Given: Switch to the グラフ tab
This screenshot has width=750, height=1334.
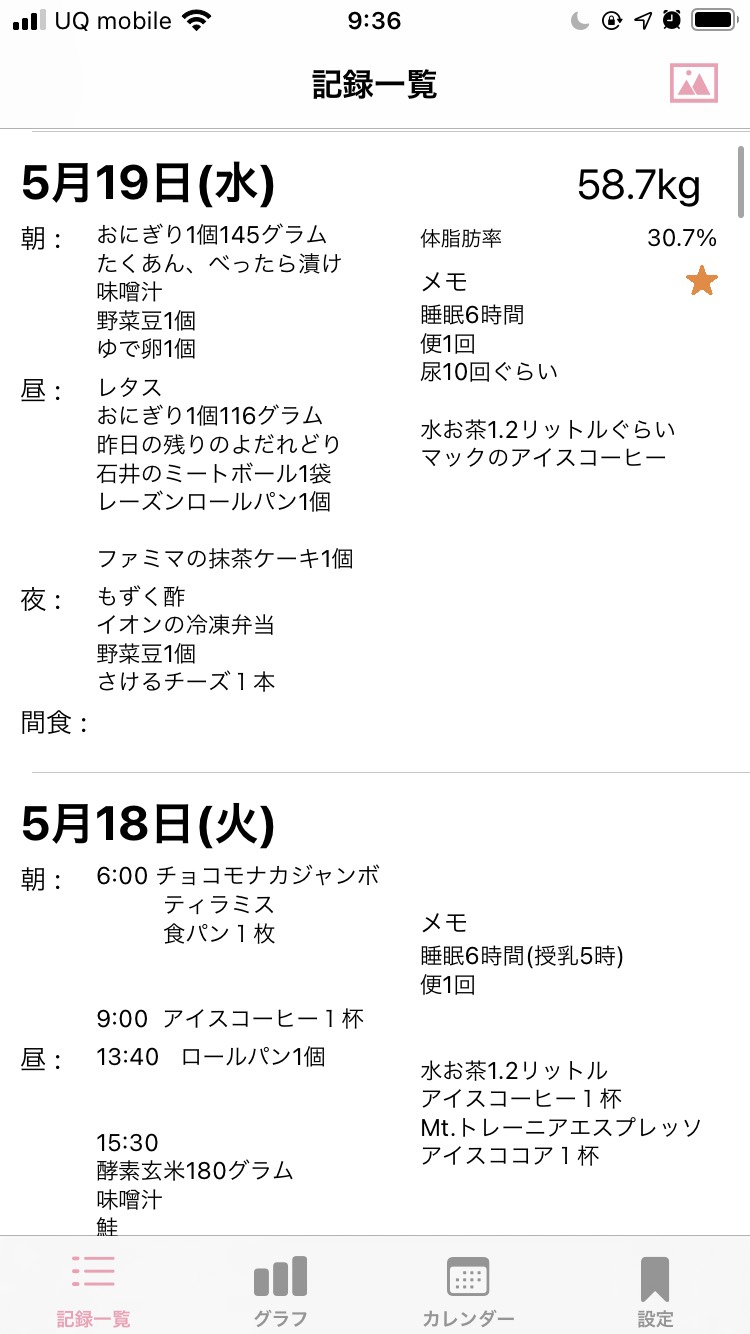Looking at the screenshot, I should [280, 1291].
